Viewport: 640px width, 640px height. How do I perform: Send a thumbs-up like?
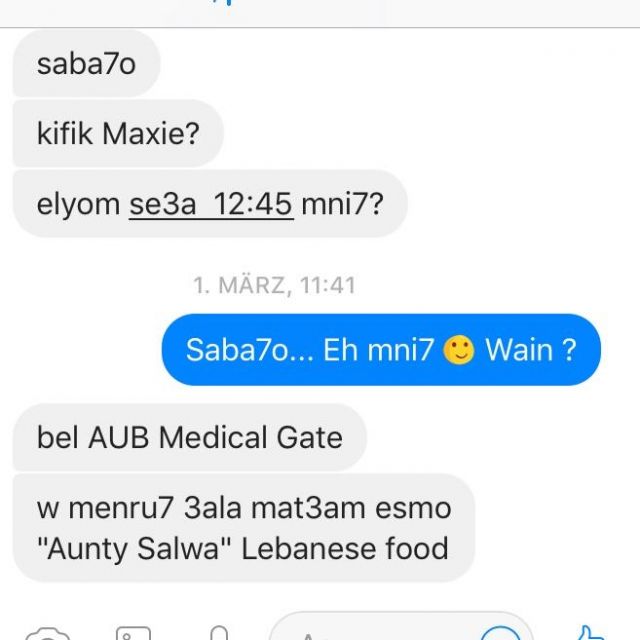tap(591, 633)
